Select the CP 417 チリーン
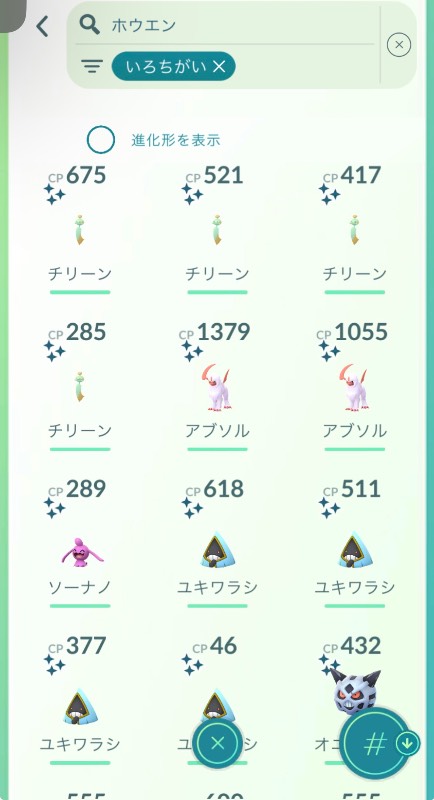Image resolution: width=434 pixels, height=800 pixels. tap(354, 230)
